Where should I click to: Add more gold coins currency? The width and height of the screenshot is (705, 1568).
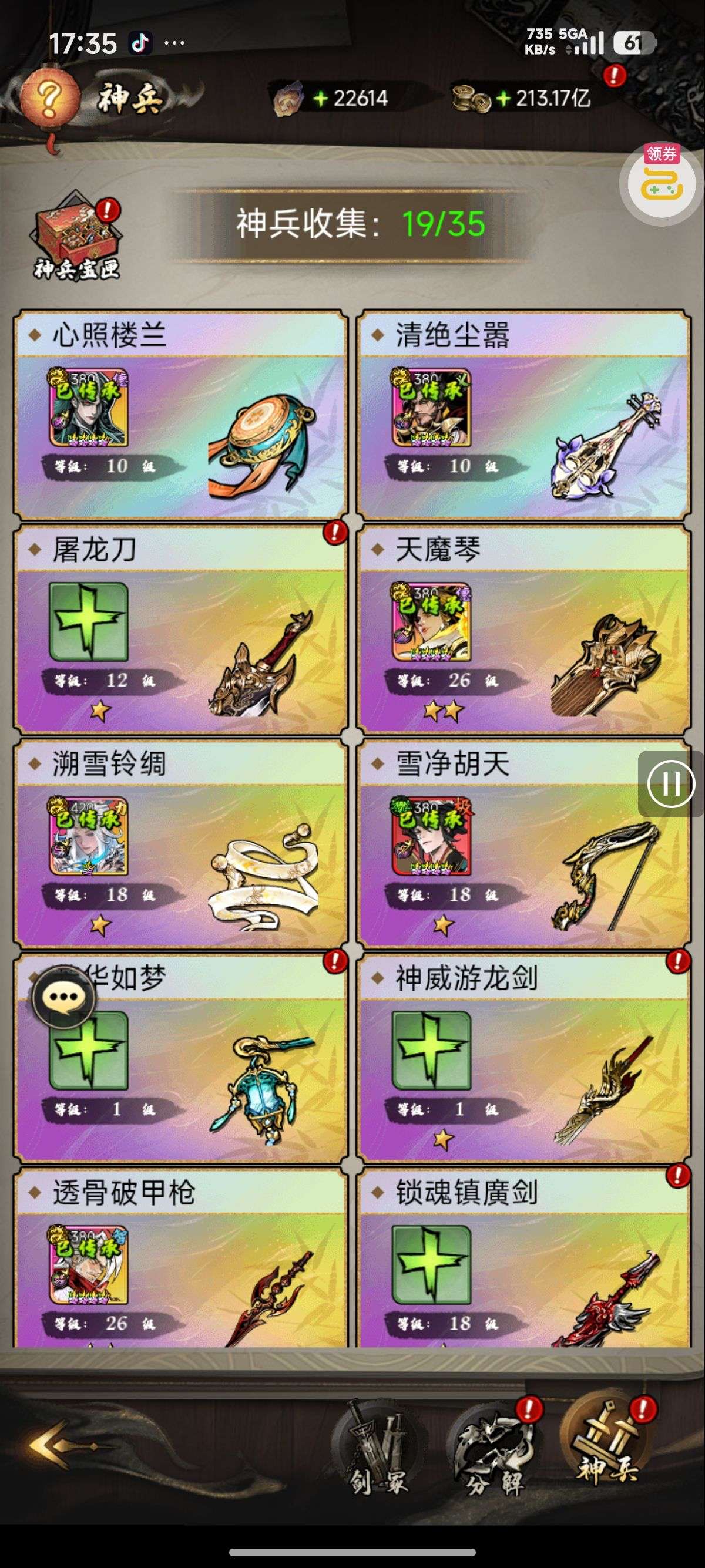tap(503, 99)
